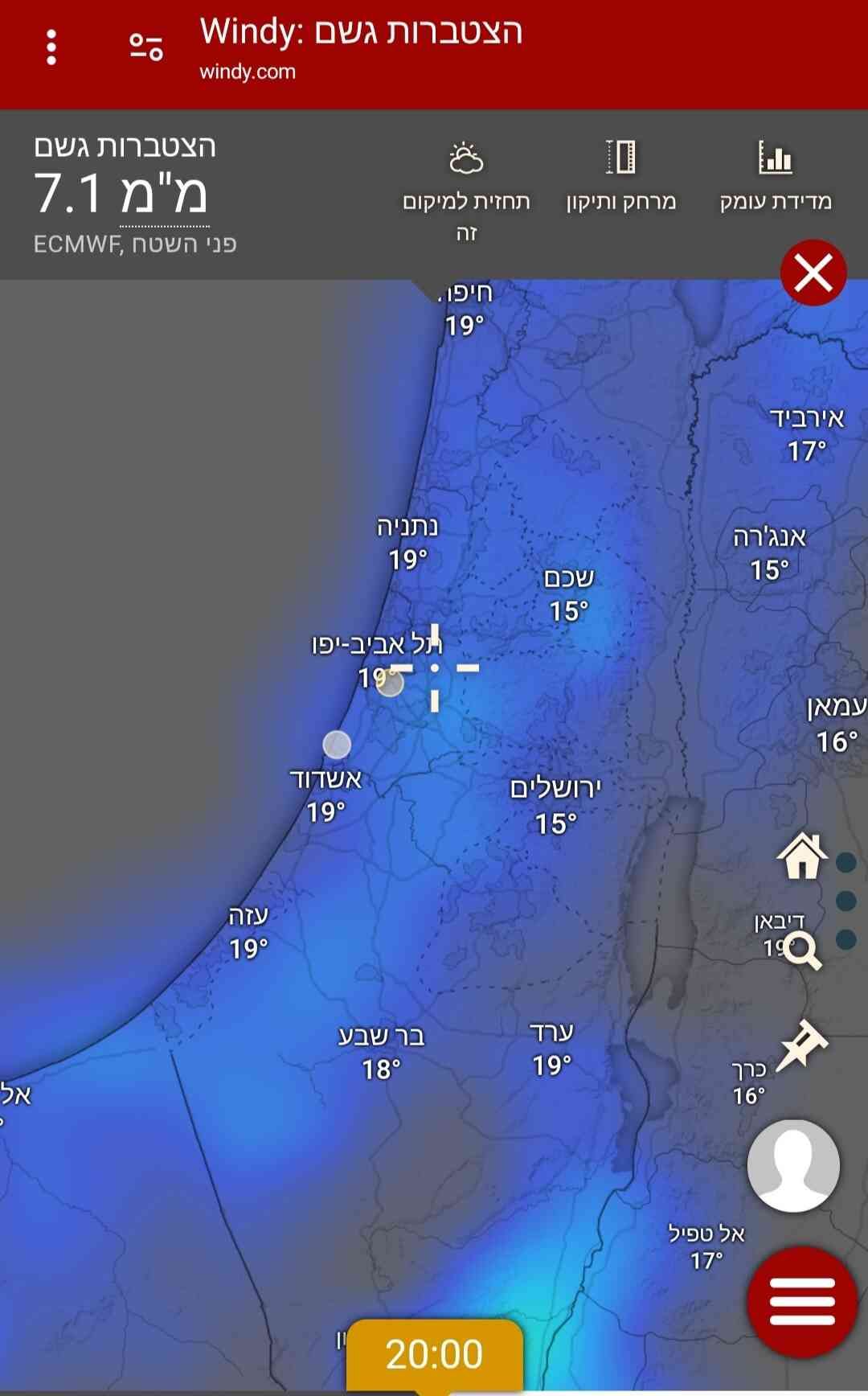Open the site settings icon

tap(146, 47)
